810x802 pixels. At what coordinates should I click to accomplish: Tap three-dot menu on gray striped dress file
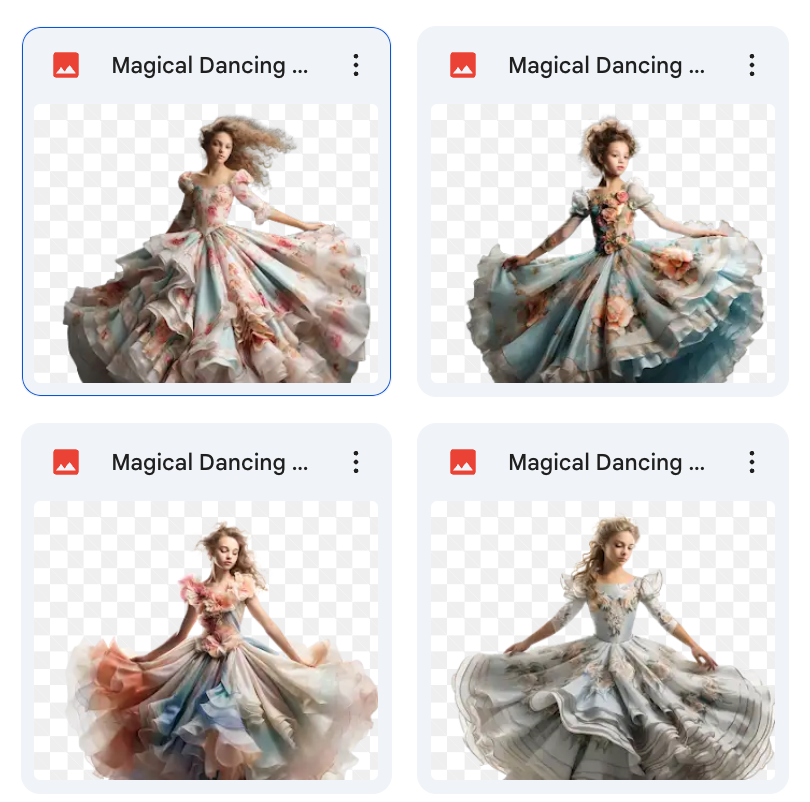point(752,462)
